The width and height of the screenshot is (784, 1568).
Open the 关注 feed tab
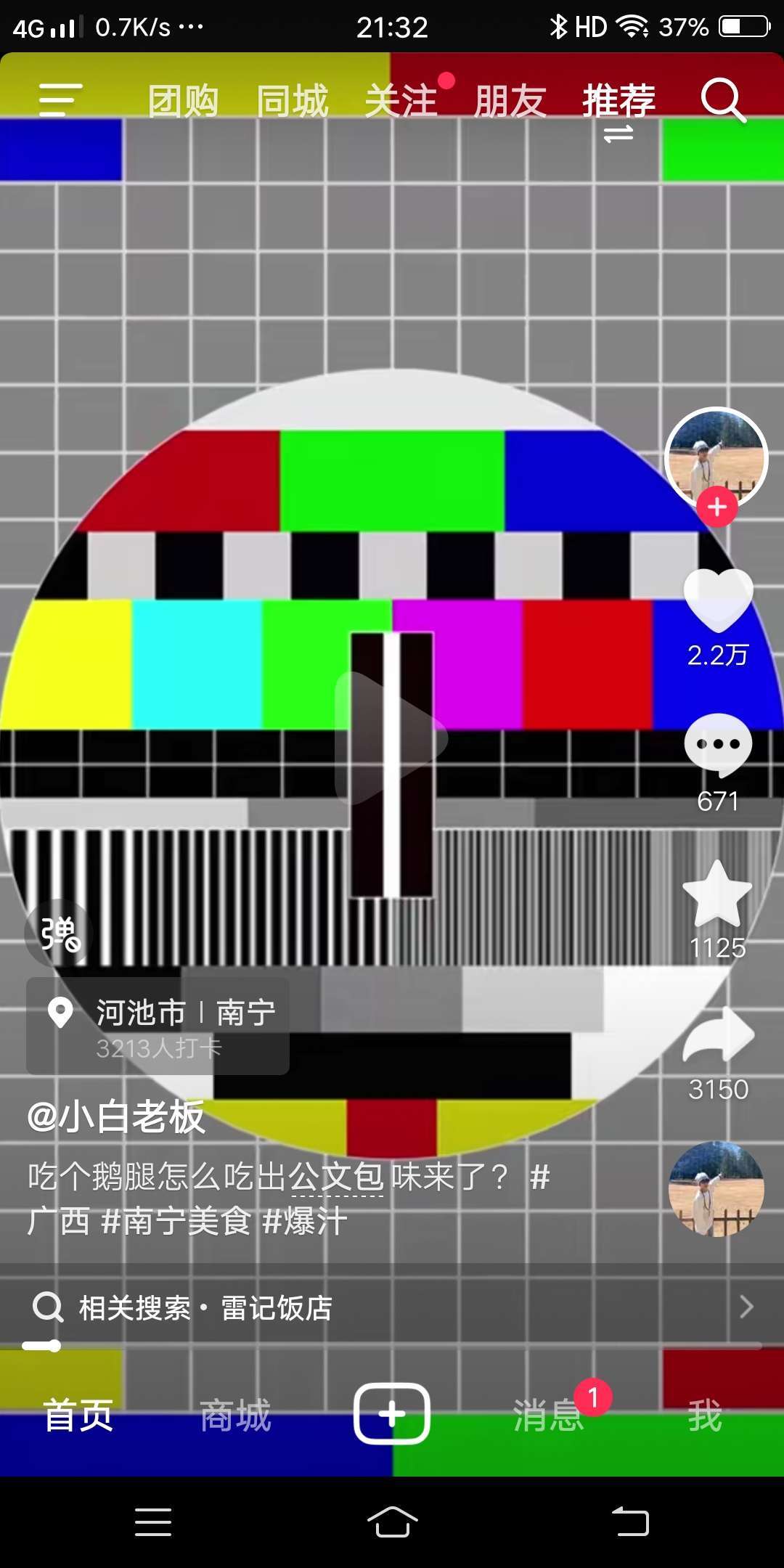pyautogui.click(x=401, y=101)
